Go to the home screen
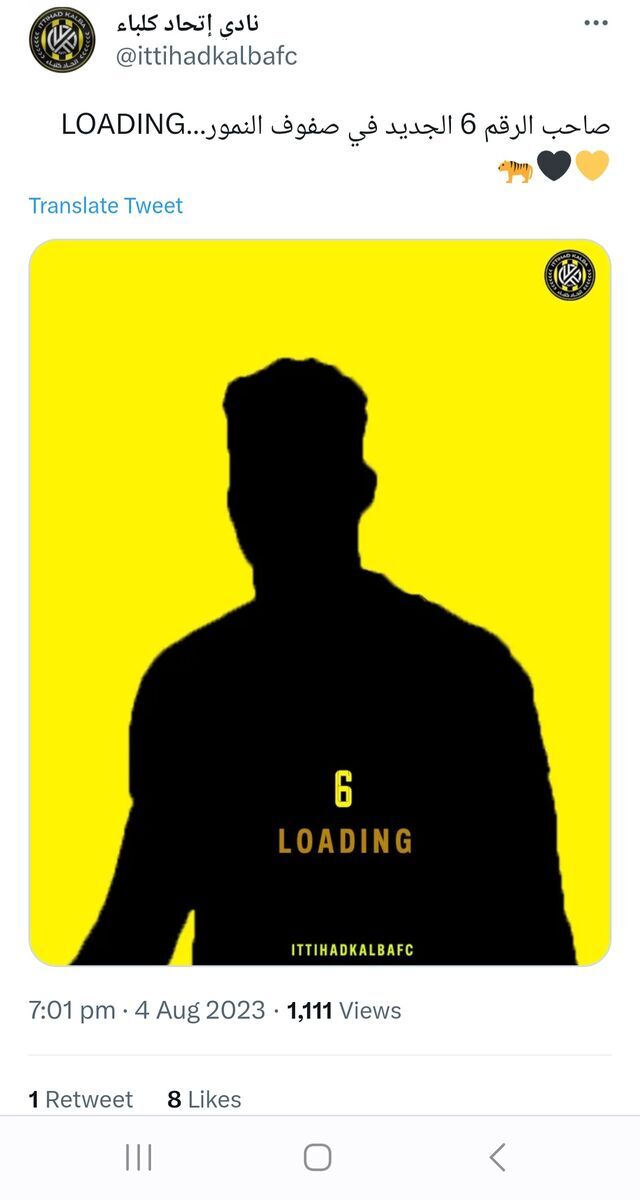Screen dimensions: 640x1200 317,1158
